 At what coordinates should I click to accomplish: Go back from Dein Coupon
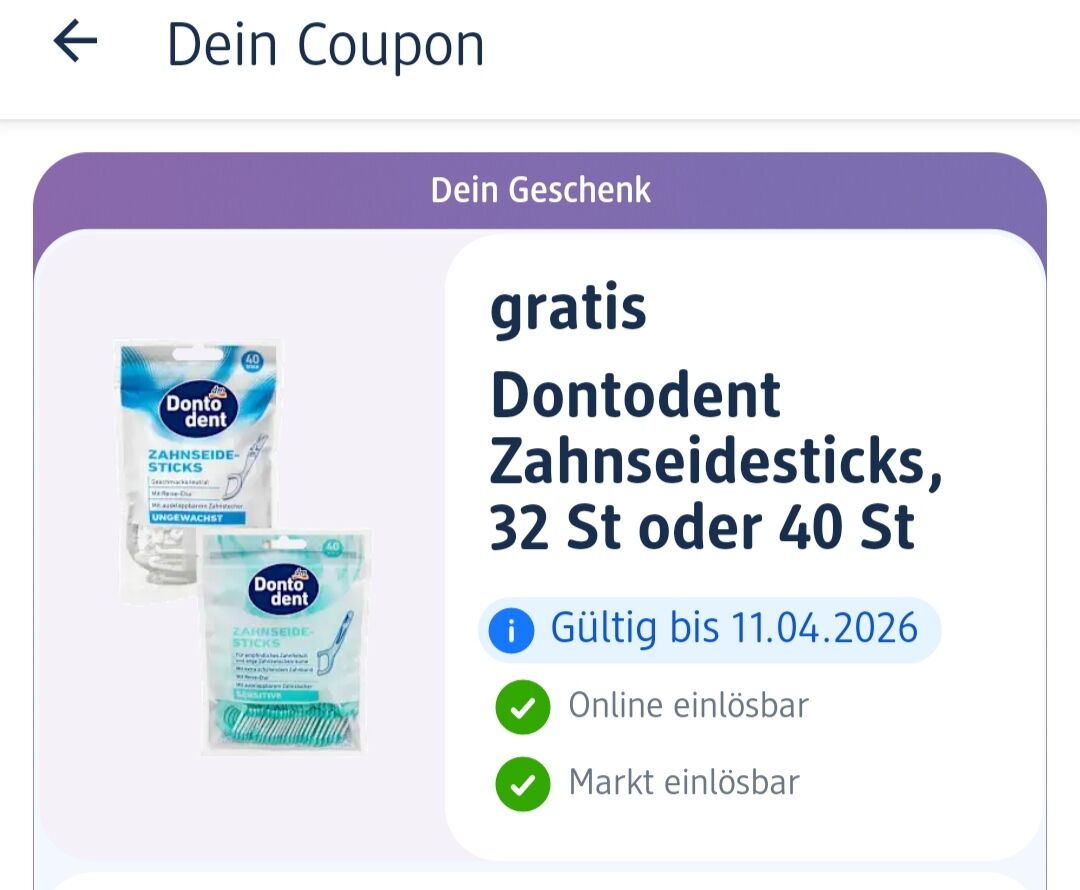pyautogui.click(x=75, y=43)
